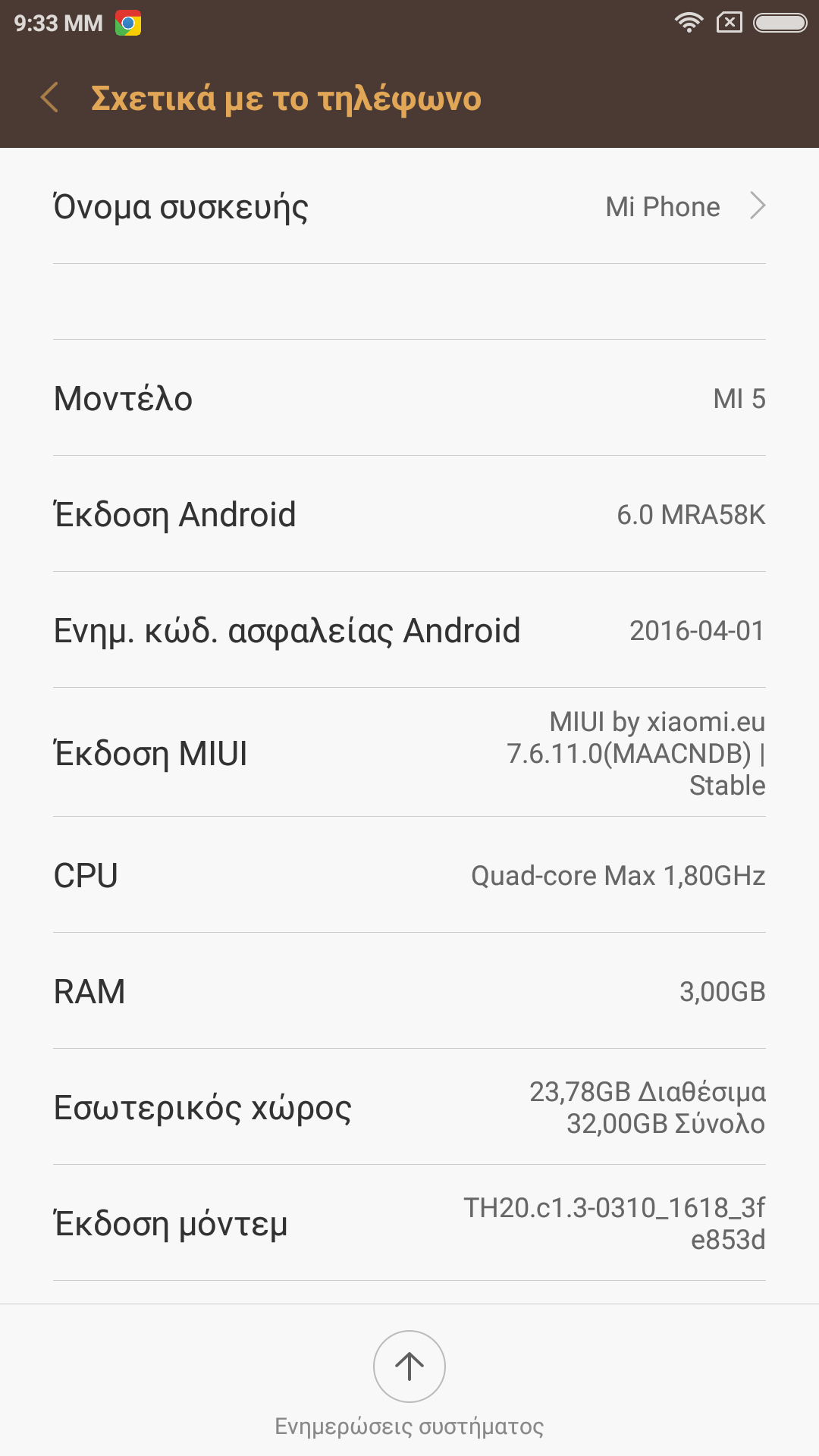This screenshot has width=819, height=1456.
Task: Open the Εσωτερικός χώρος row
Action: click(x=409, y=1107)
